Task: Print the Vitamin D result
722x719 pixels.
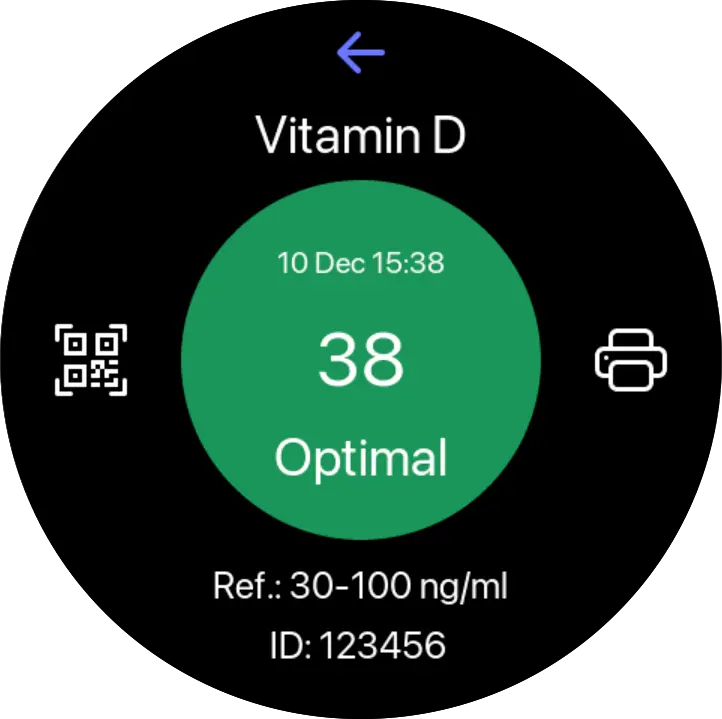Action: [x=631, y=360]
